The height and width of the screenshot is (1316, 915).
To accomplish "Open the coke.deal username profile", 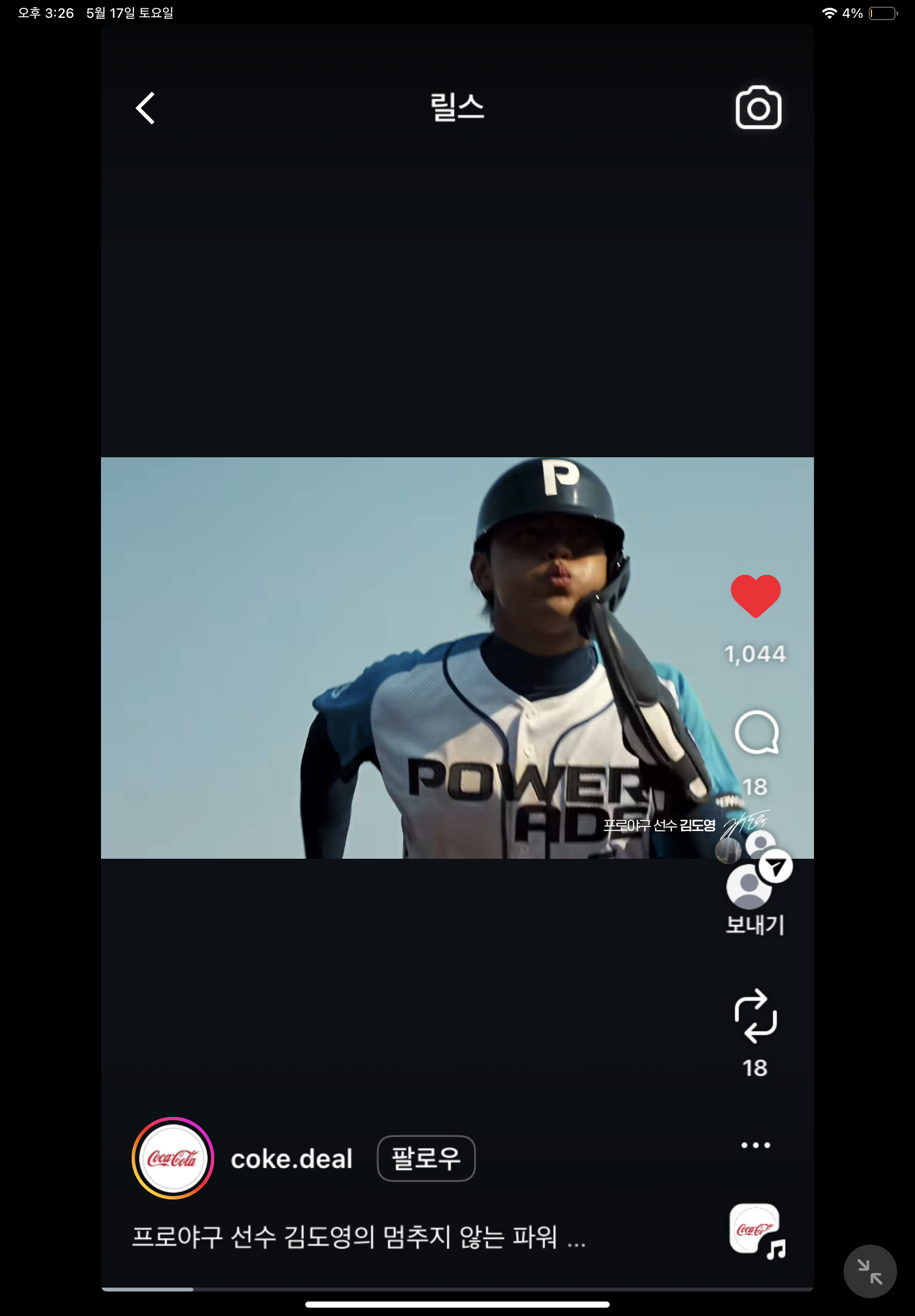I will pyautogui.click(x=291, y=1158).
